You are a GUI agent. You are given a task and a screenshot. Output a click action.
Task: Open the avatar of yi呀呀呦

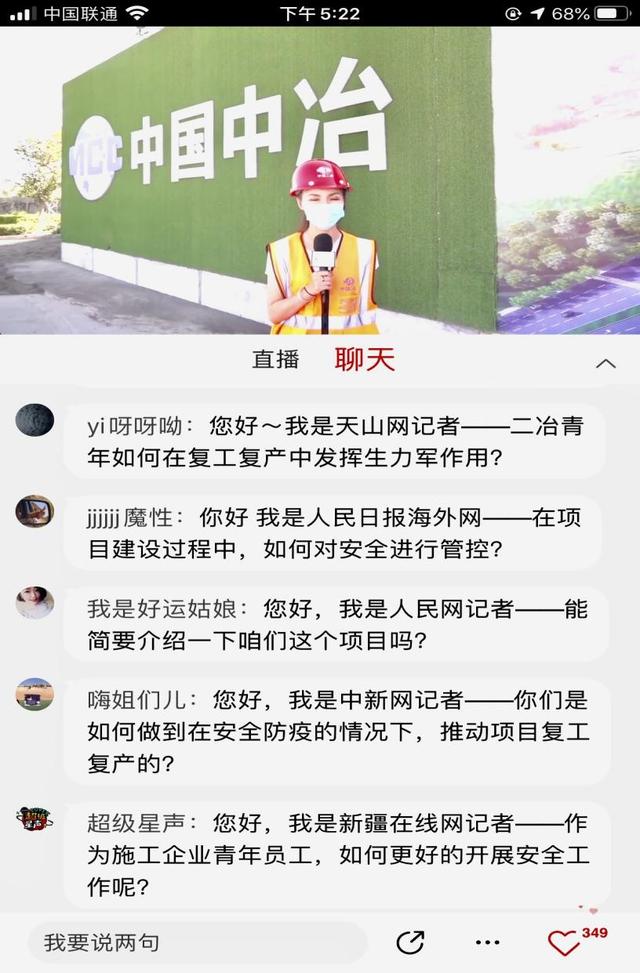tap(35, 420)
